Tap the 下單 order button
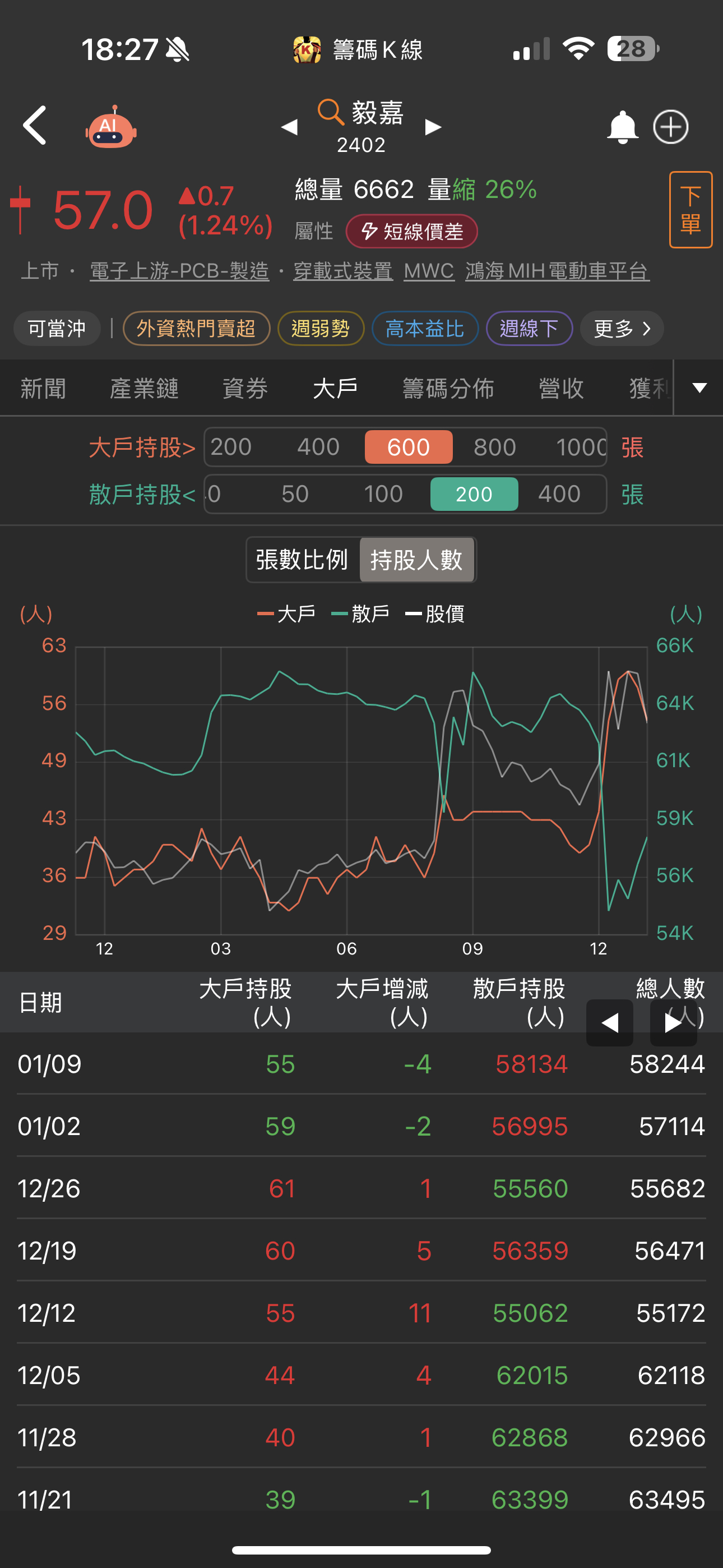This screenshot has height=1568, width=723. coord(690,210)
